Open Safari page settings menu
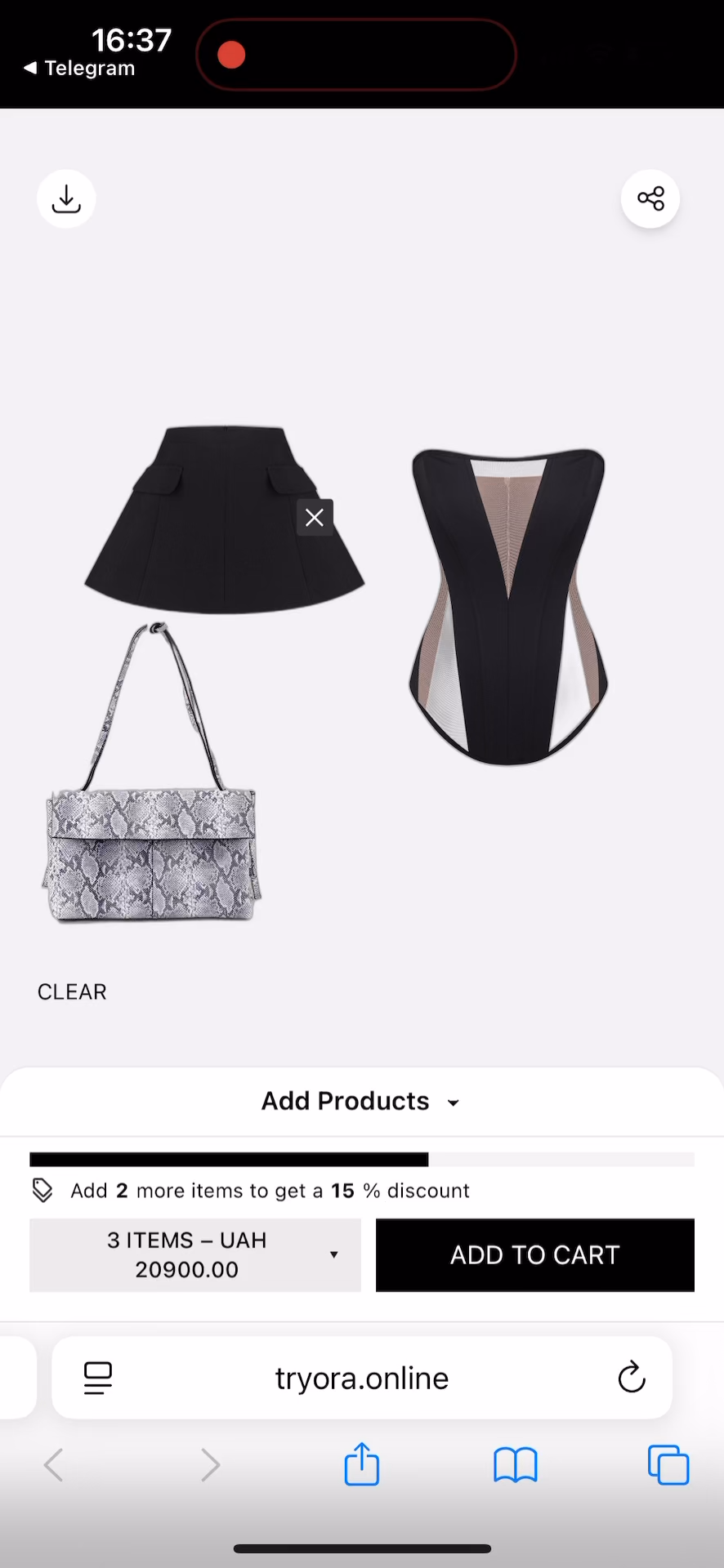This screenshot has height=1568, width=724. point(98,1378)
